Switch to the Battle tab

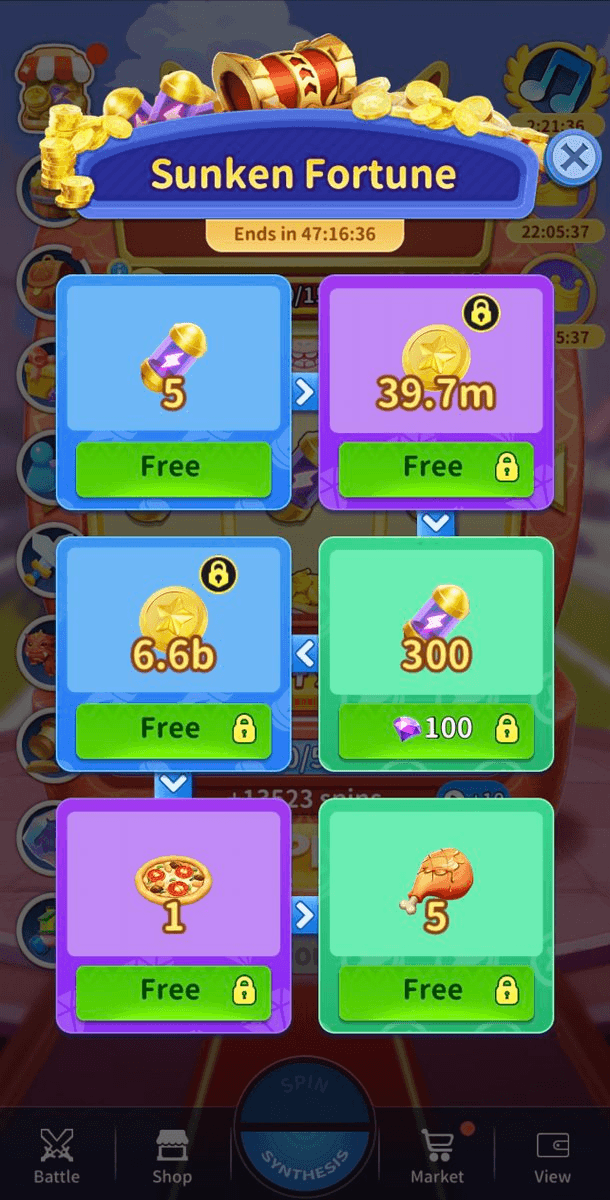(57, 1155)
